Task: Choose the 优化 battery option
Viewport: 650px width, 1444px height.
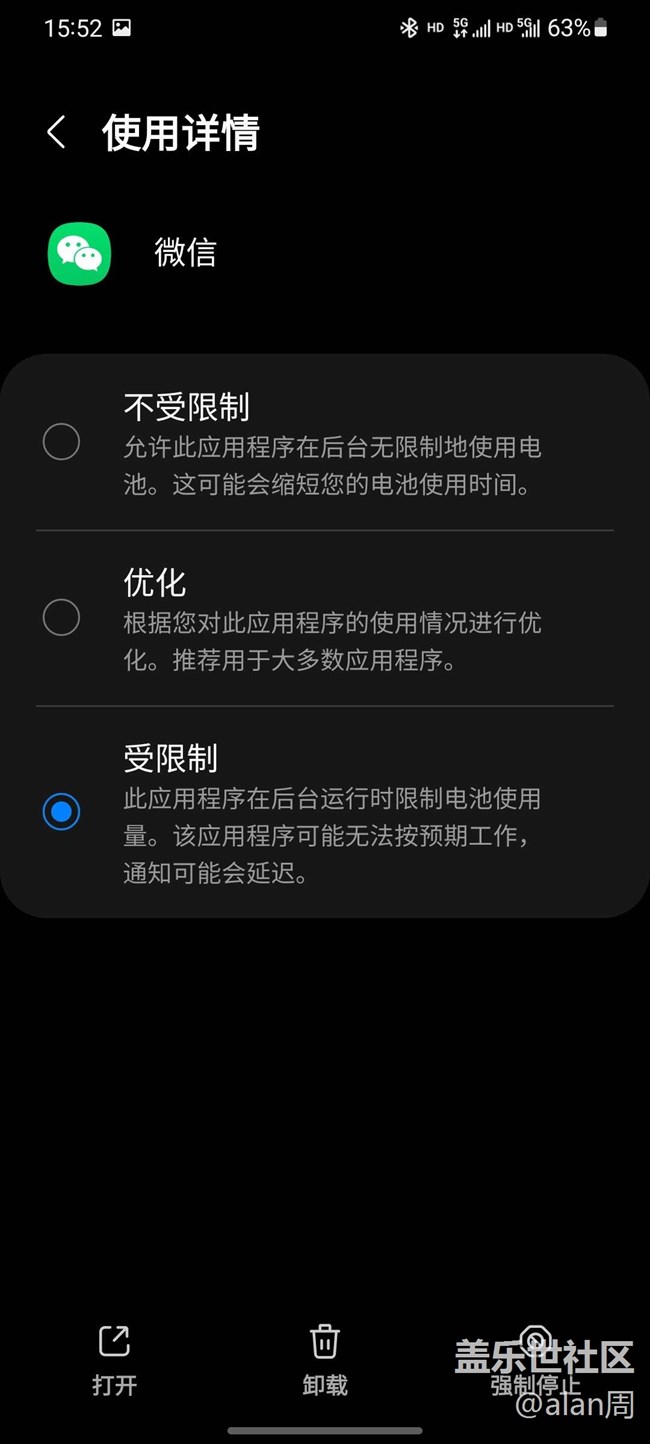Action: tap(325, 618)
